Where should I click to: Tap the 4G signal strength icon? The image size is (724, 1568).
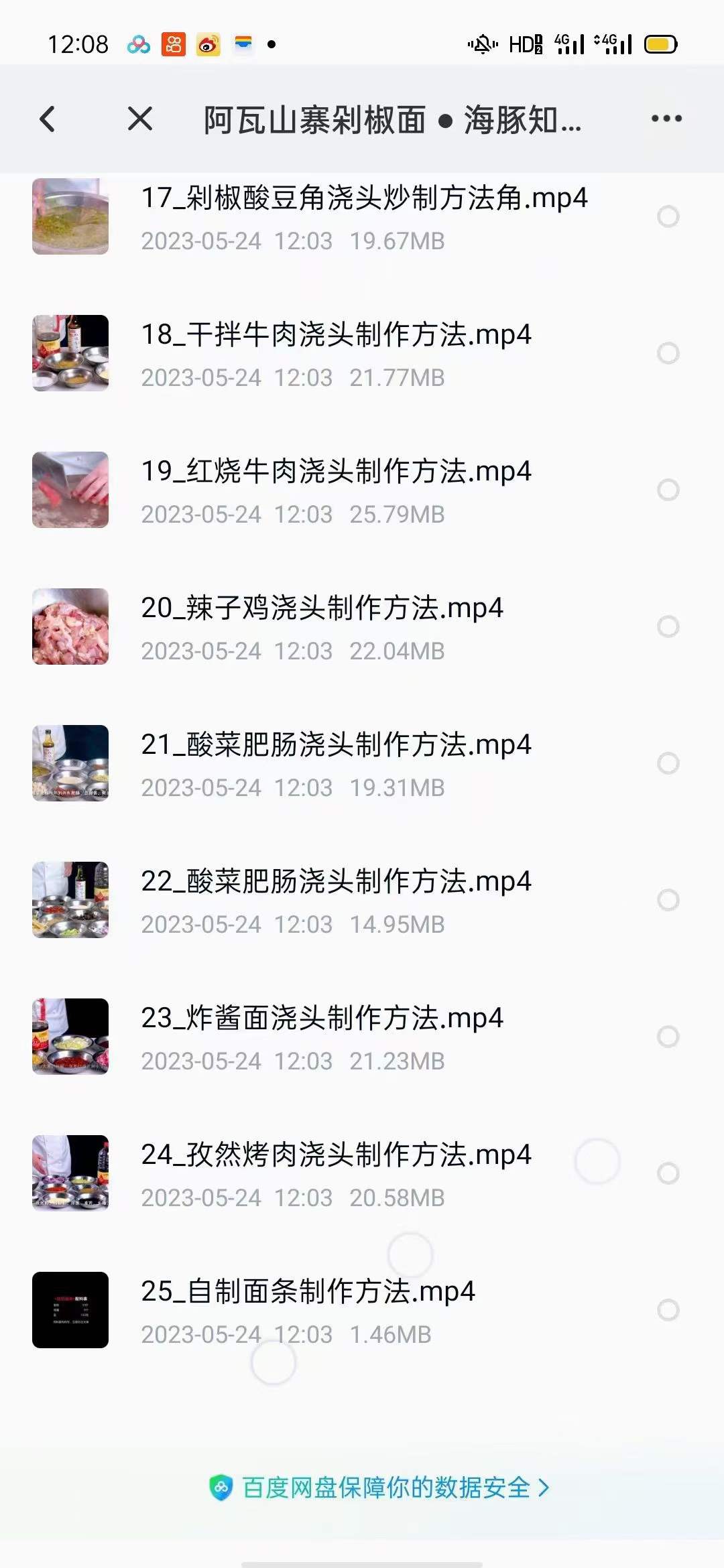pos(569,44)
